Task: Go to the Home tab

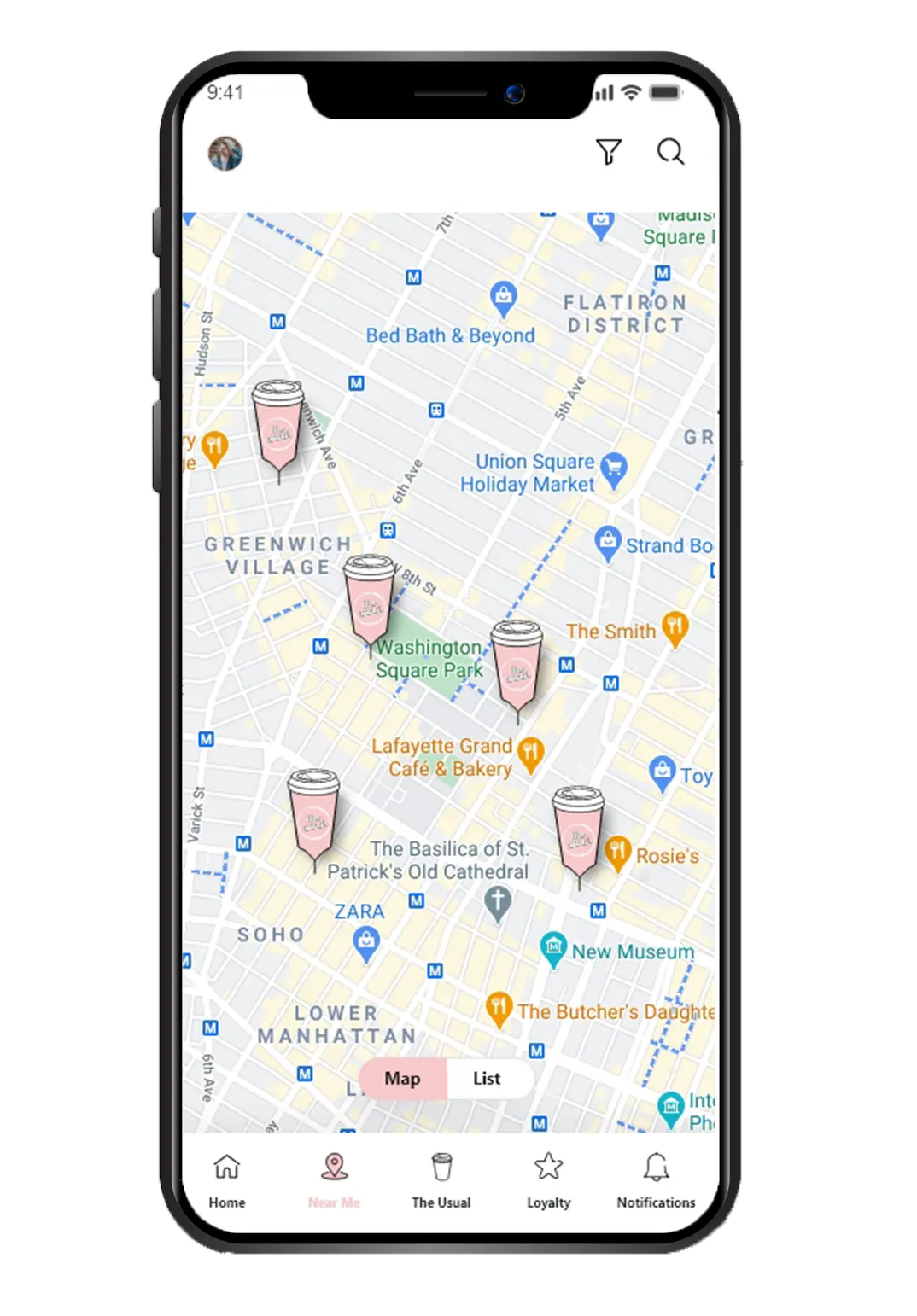Action: 227,1180
